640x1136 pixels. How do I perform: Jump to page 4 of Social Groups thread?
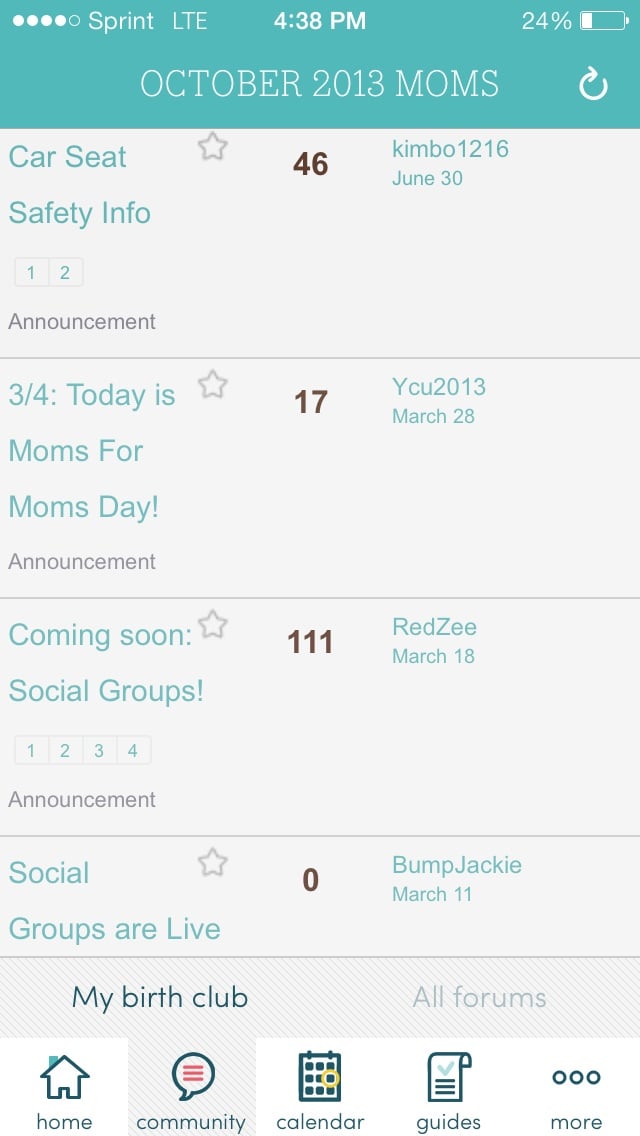pyautogui.click(x=133, y=751)
